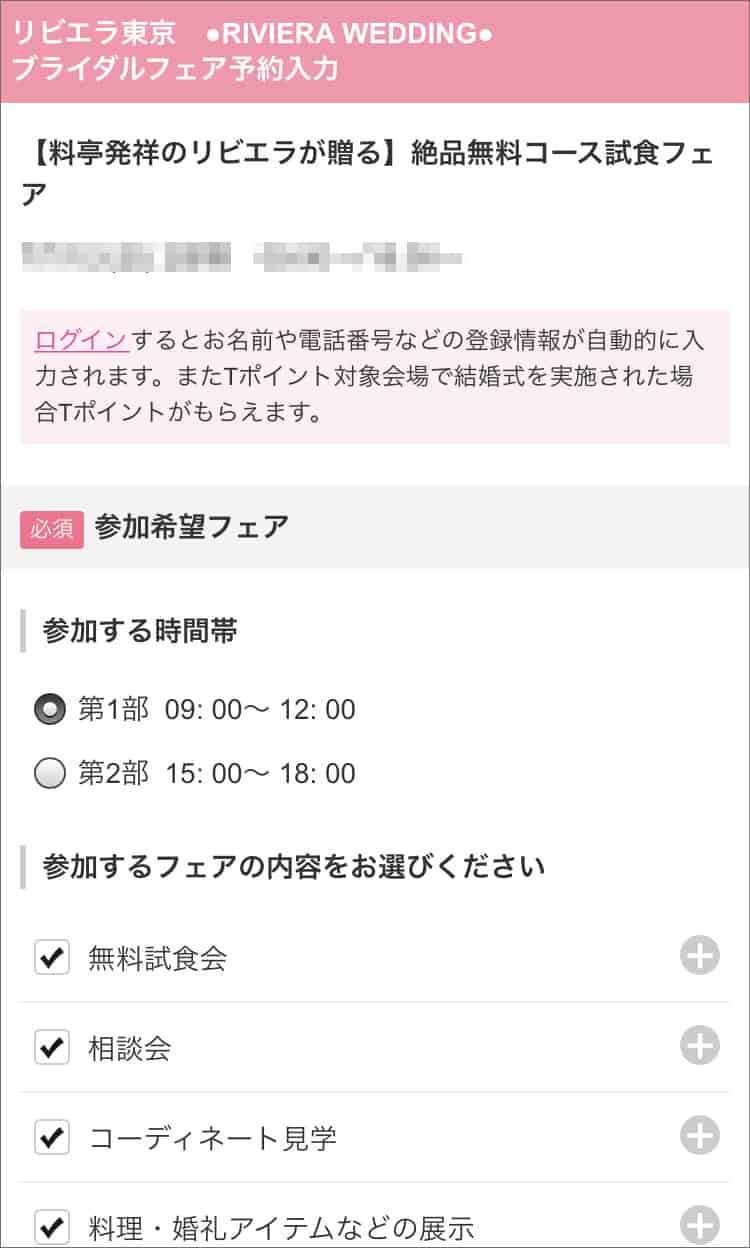Image resolution: width=750 pixels, height=1248 pixels.
Task: Select 第1部 09:00〜12:00 time slot
Action: click(50, 710)
